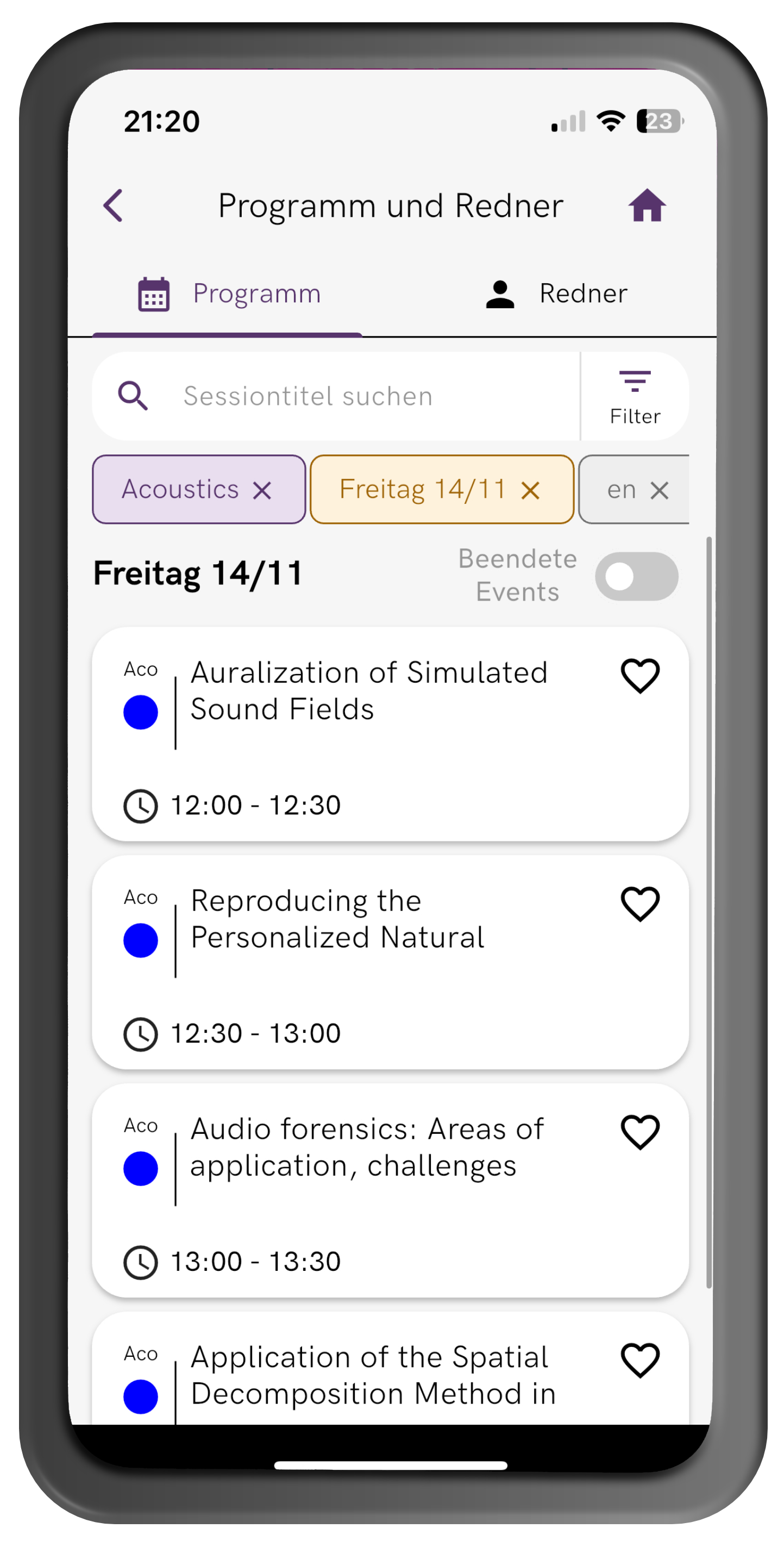
Task: Open Application of the Spatial Decomposition Method session
Action: point(372,1375)
